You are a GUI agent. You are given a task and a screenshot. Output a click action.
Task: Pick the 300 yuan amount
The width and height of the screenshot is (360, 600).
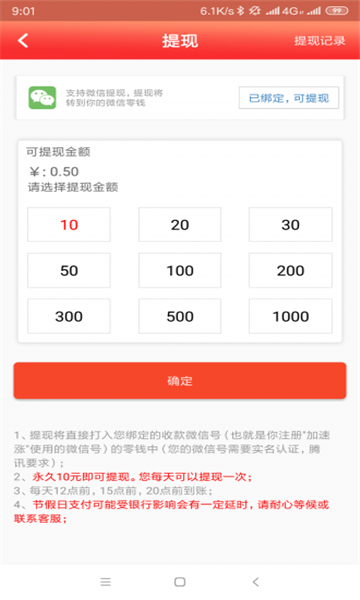coord(69,316)
